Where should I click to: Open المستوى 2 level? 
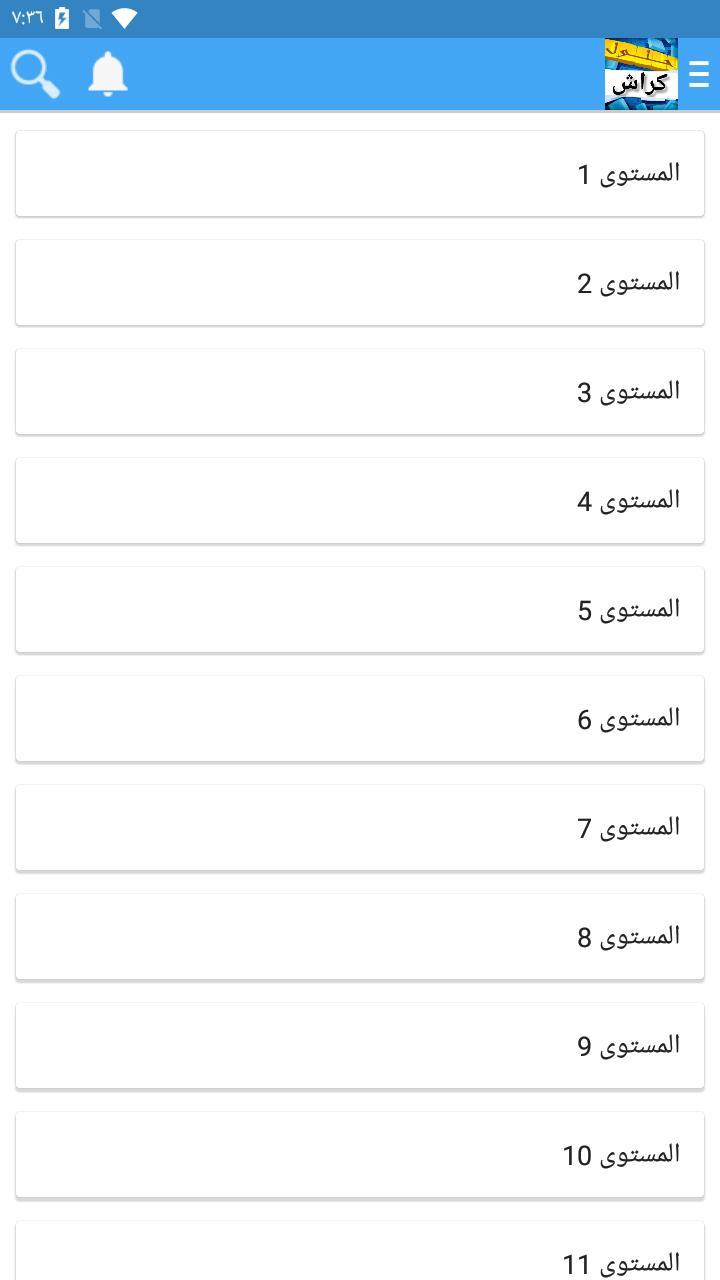point(360,282)
